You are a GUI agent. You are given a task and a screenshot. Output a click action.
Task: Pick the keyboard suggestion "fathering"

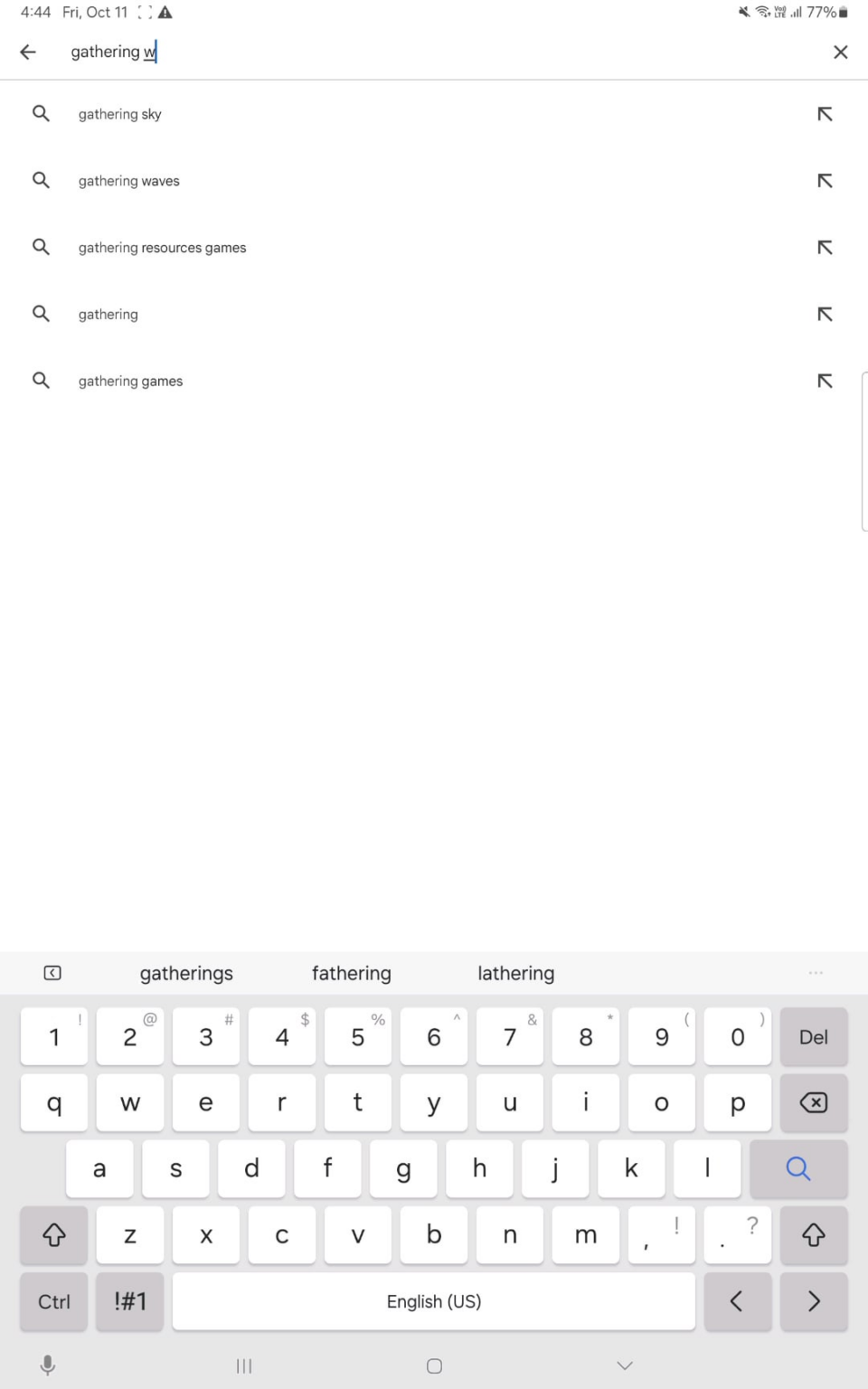click(x=352, y=973)
